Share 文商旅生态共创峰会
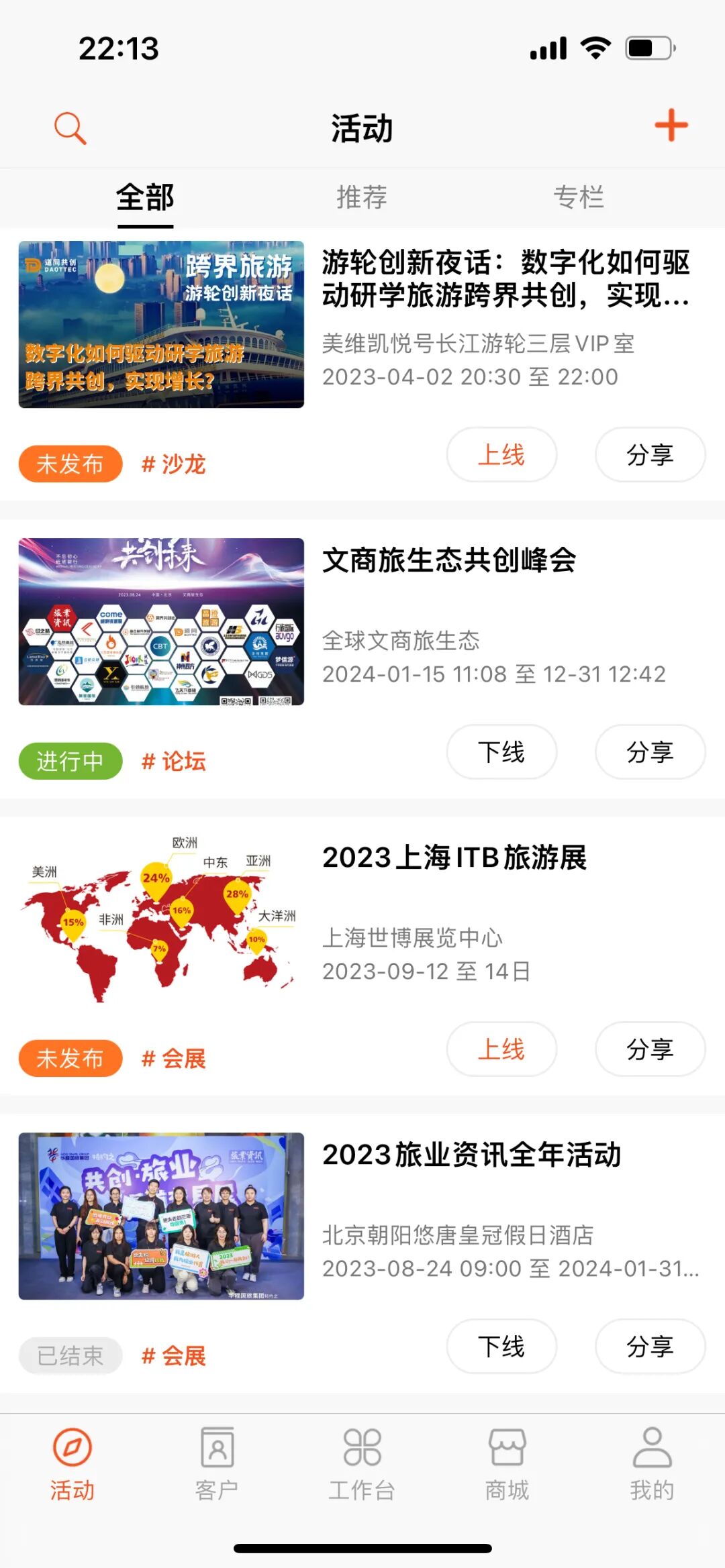Image resolution: width=725 pixels, height=1568 pixels. tap(649, 752)
